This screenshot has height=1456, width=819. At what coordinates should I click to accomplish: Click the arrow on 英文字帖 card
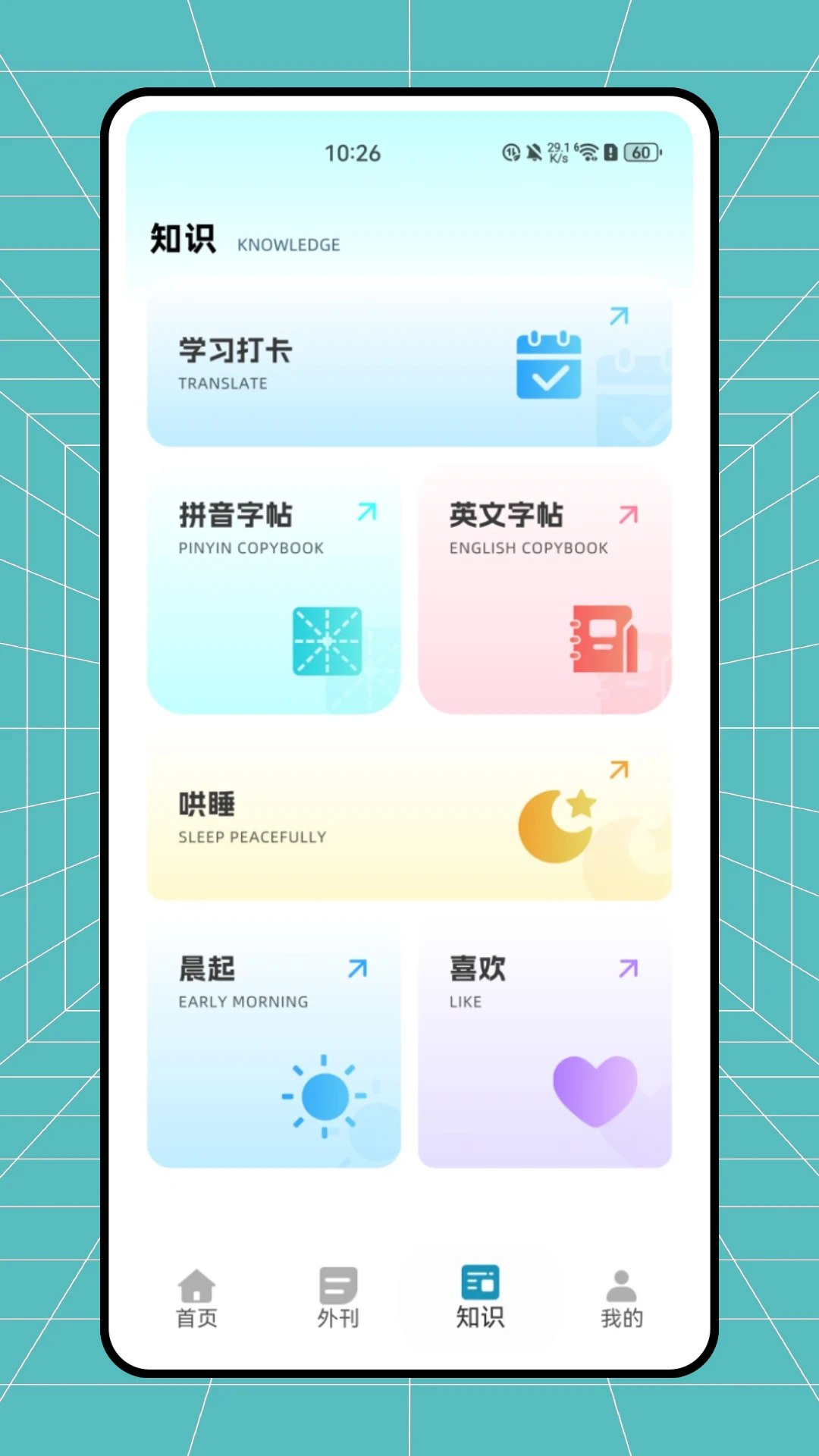point(627,513)
